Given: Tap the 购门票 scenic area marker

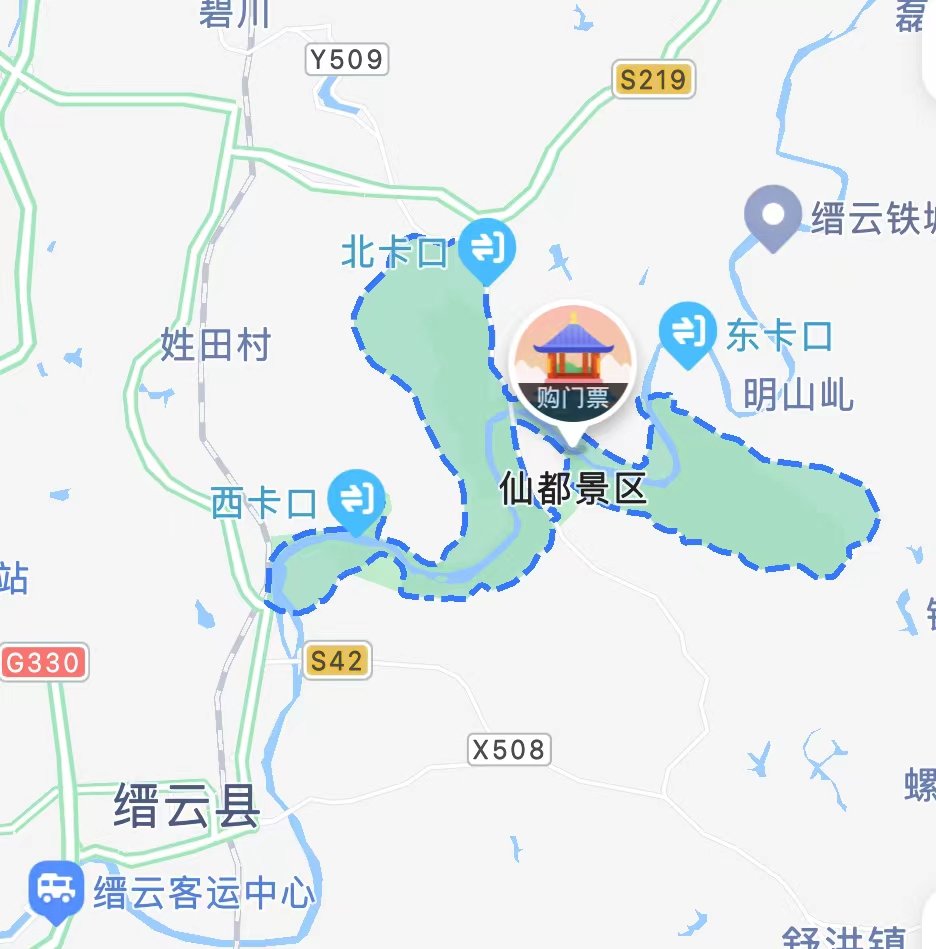Looking at the screenshot, I should [572, 362].
